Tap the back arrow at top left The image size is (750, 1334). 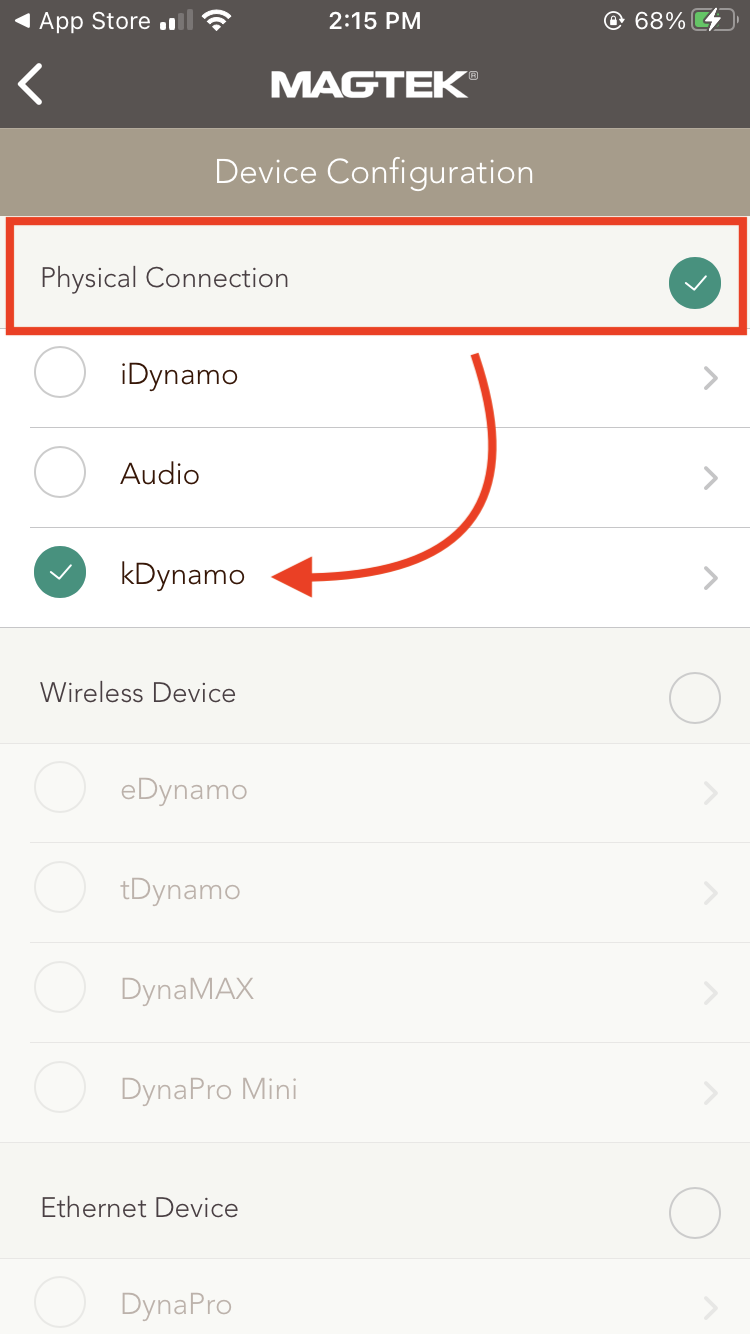[30, 84]
